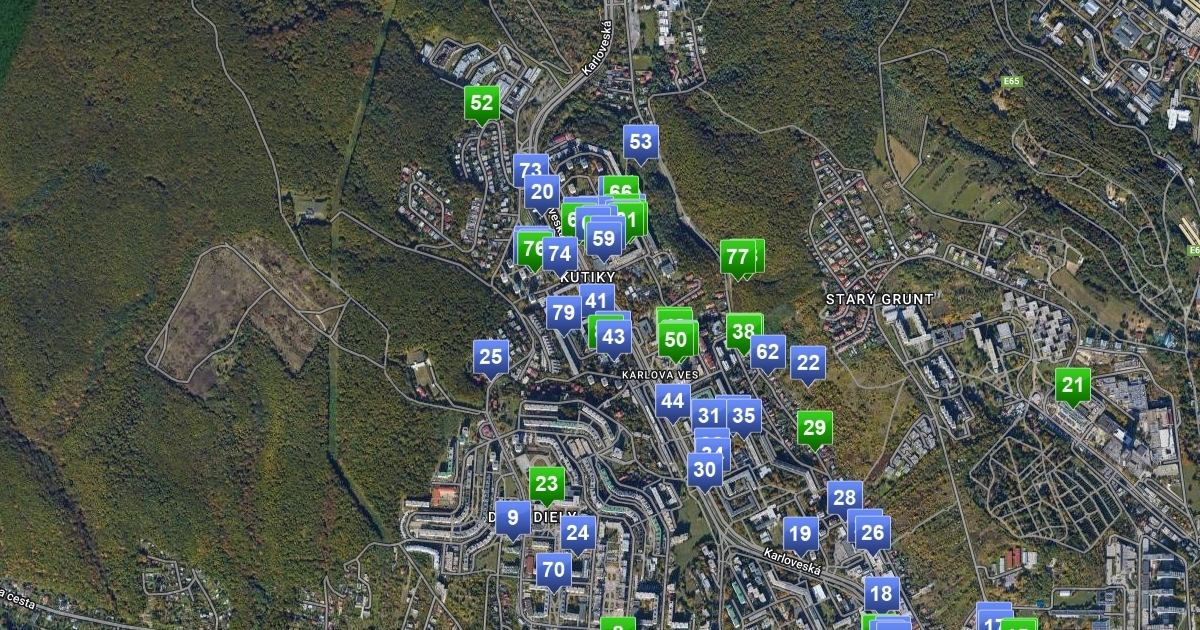Image resolution: width=1200 pixels, height=630 pixels.
Task: Open blue map marker 70
Action: (x=553, y=570)
